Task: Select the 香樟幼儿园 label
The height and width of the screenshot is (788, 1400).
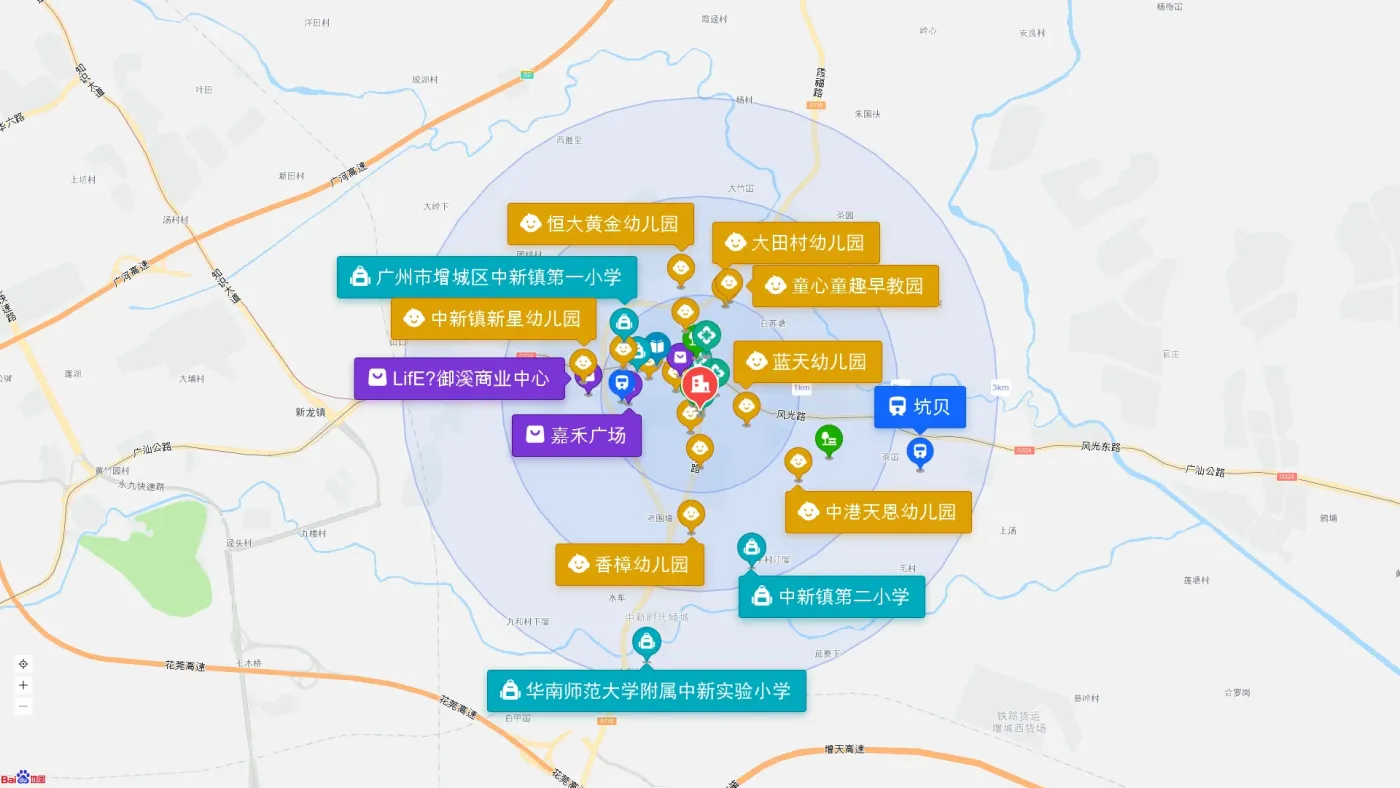Action: pos(630,564)
